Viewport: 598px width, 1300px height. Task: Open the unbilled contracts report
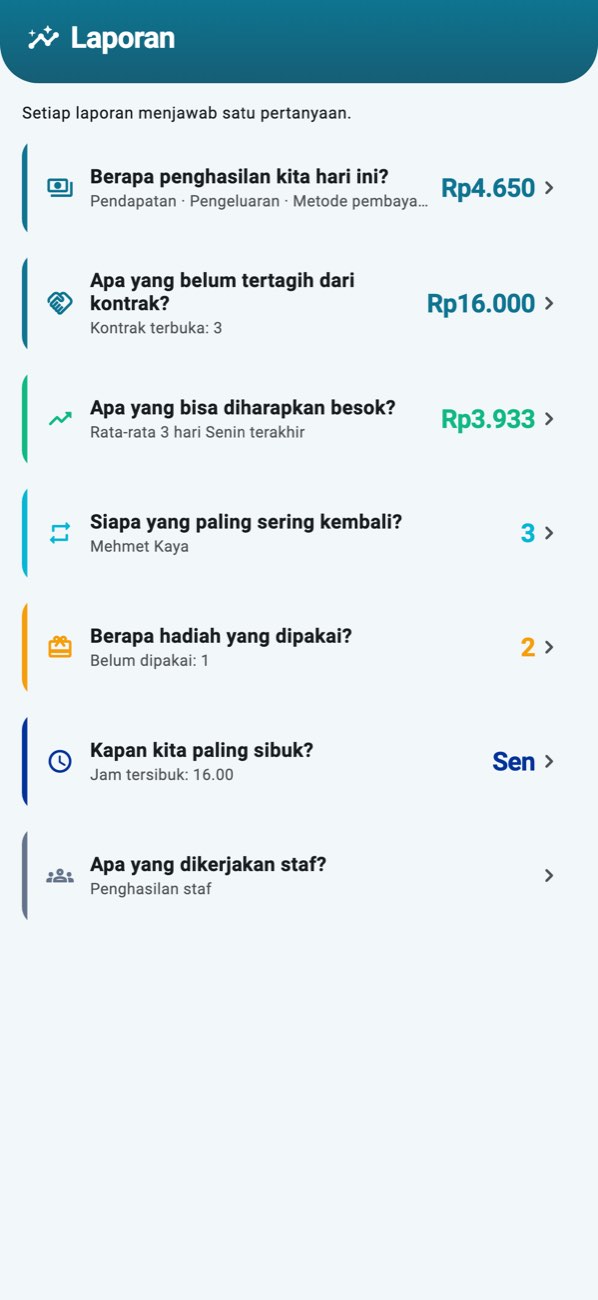click(299, 303)
